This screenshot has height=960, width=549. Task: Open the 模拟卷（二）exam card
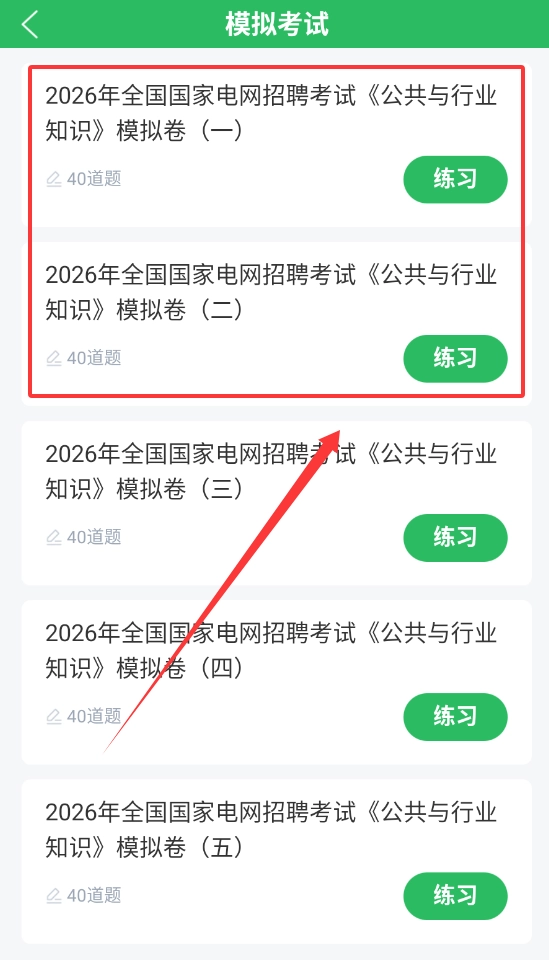click(276, 324)
